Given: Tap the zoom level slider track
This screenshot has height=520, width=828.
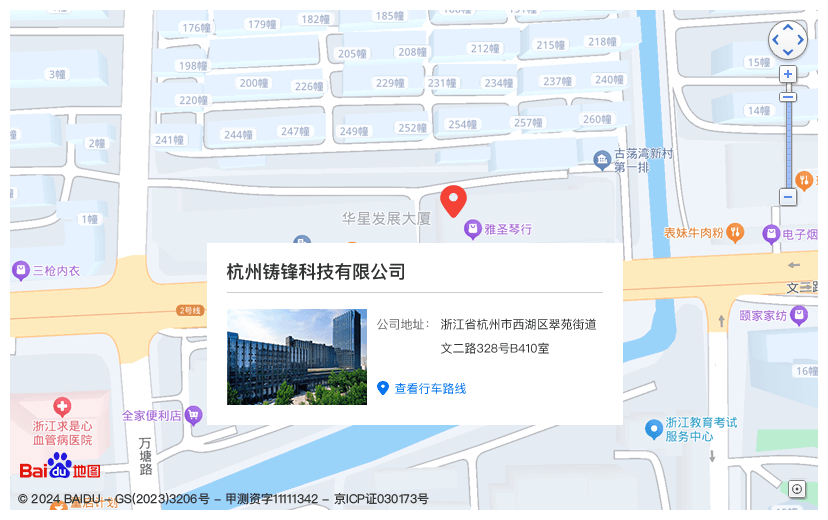Looking at the screenshot, I should pyautogui.click(x=788, y=140).
